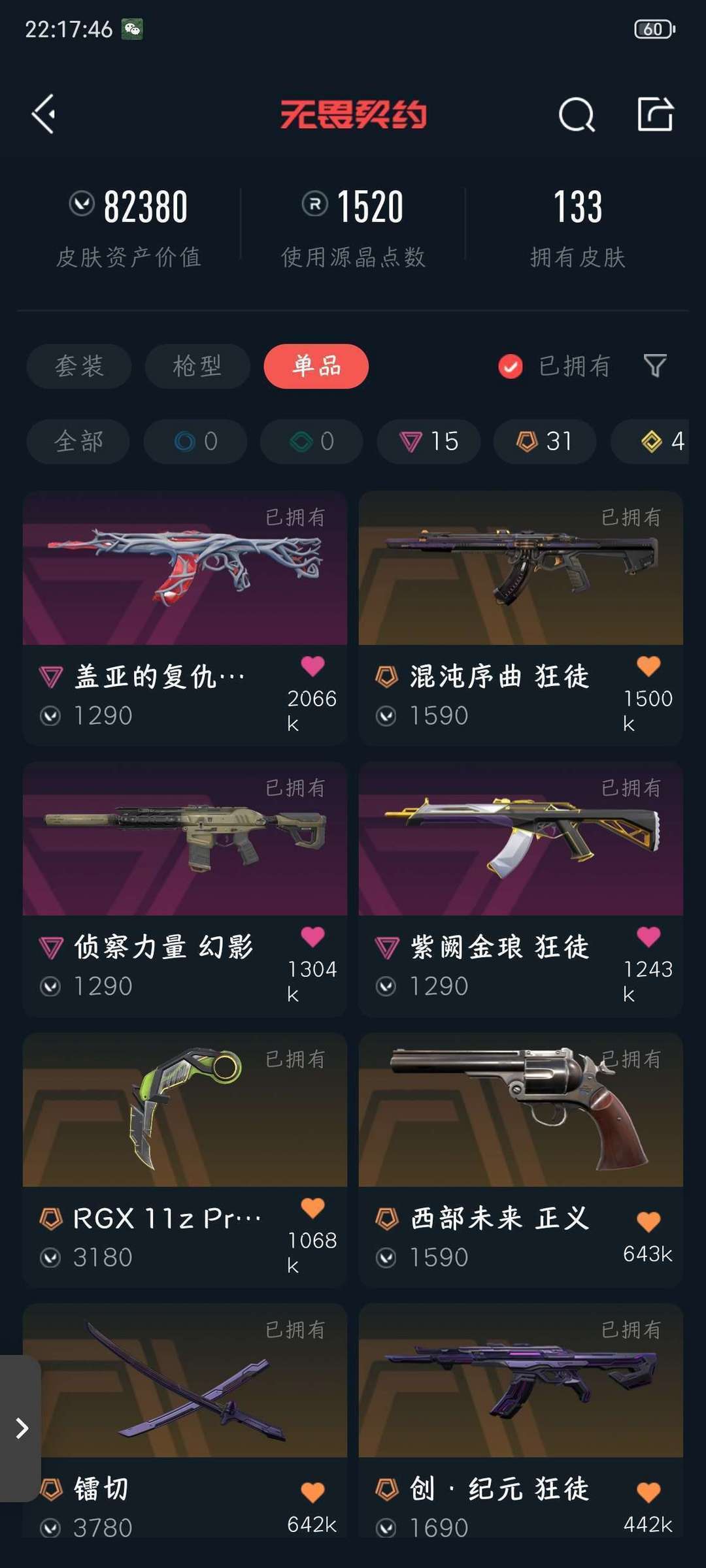Open the RGX 11z Pro knife card
The image size is (706, 1568).
click(185, 1160)
